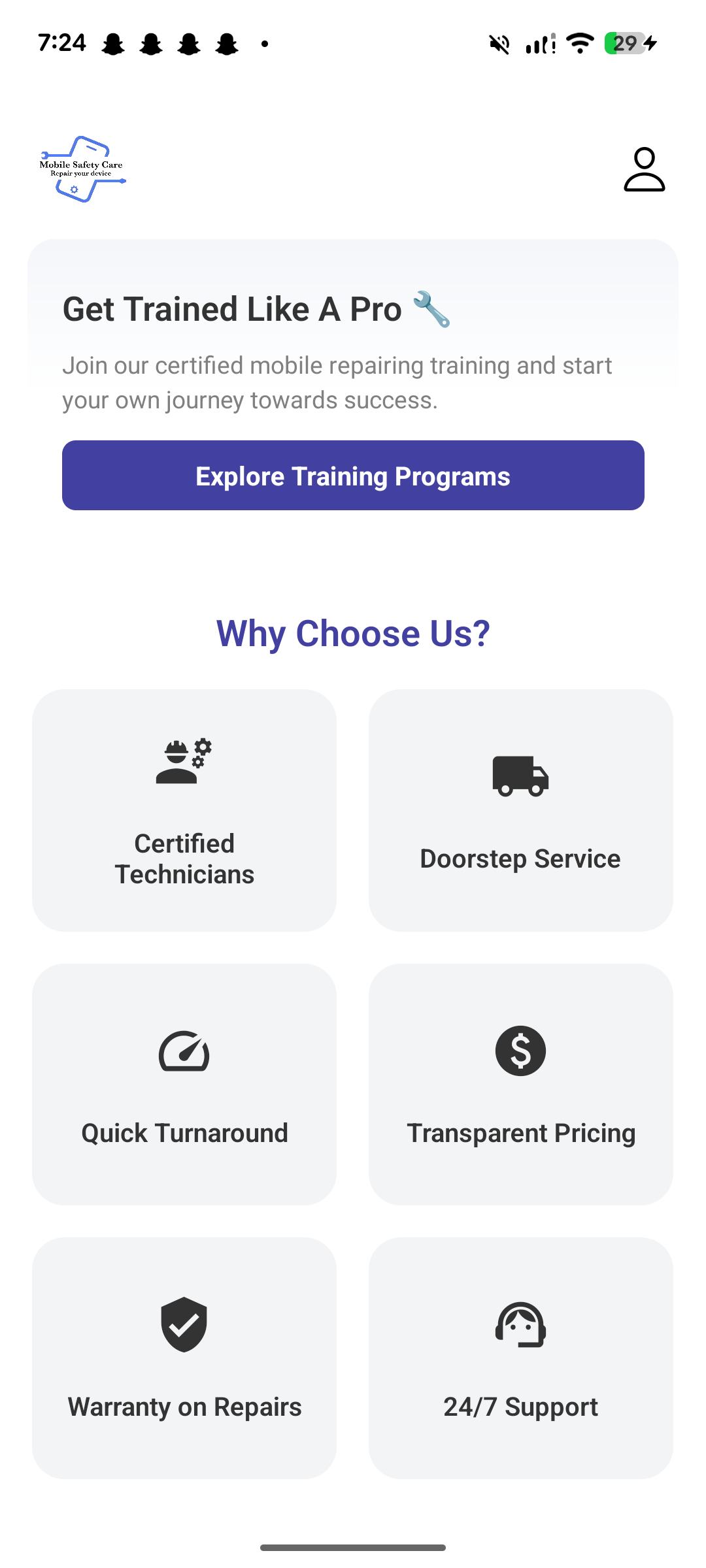Open the user profile icon
This screenshot has width=706, height=1568.
[x=644, y=170]
